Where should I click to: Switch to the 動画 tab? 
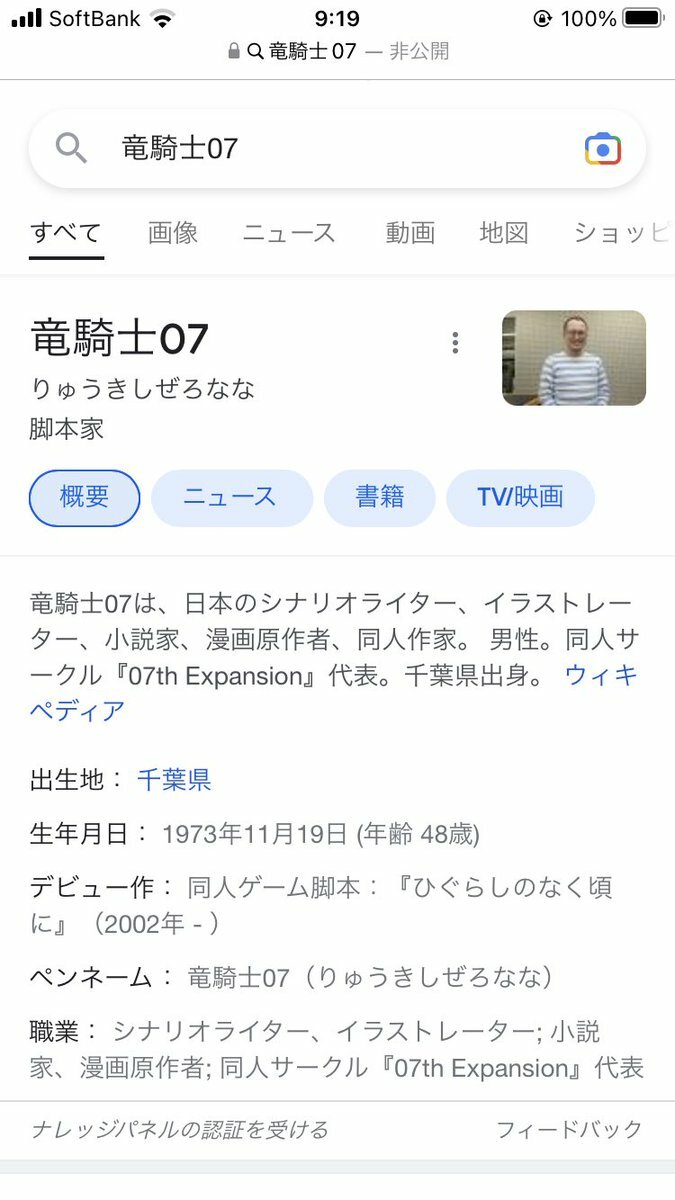pos(410,233)
